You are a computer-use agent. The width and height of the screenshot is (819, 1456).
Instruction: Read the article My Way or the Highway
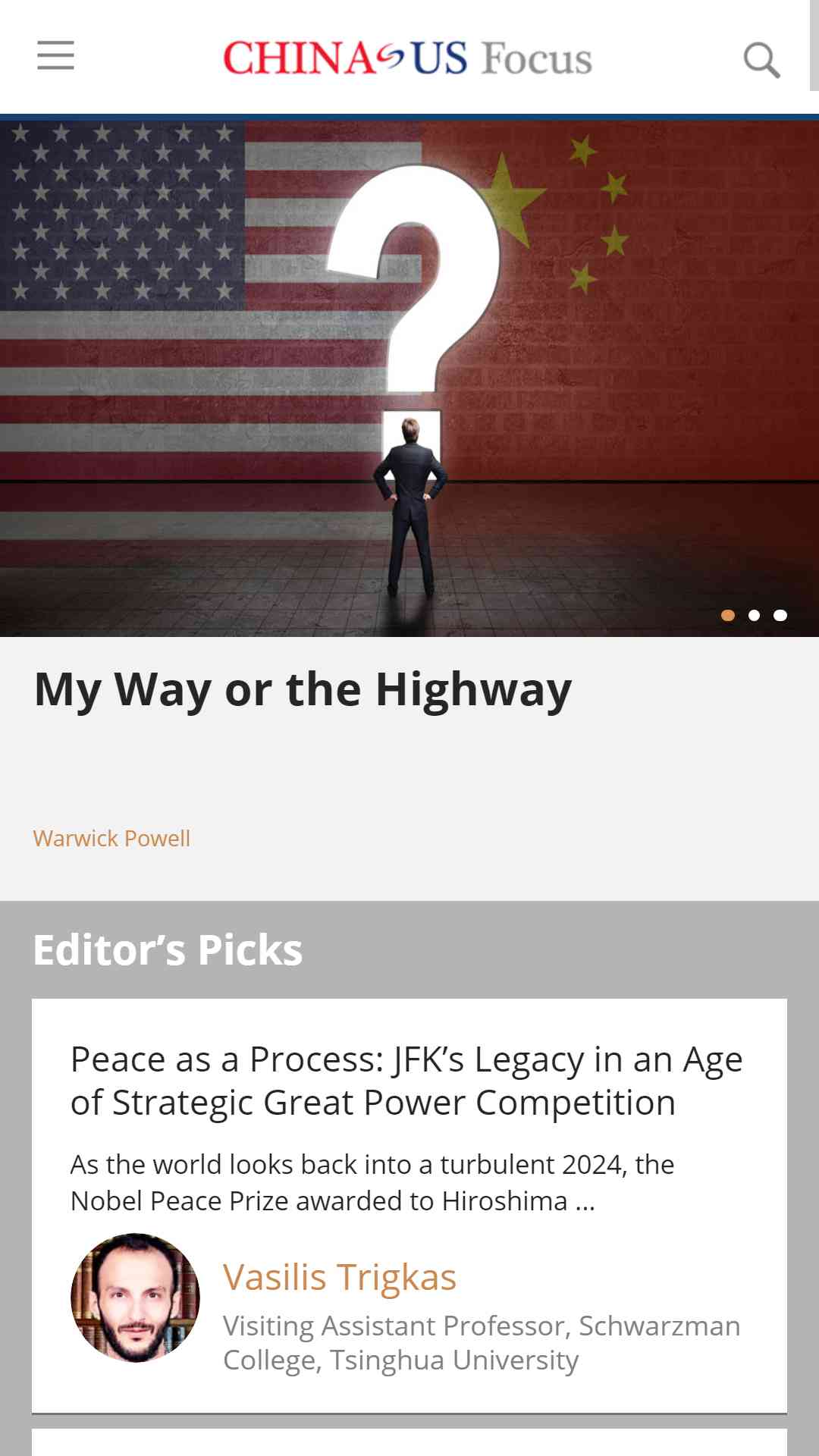[303, 690]
